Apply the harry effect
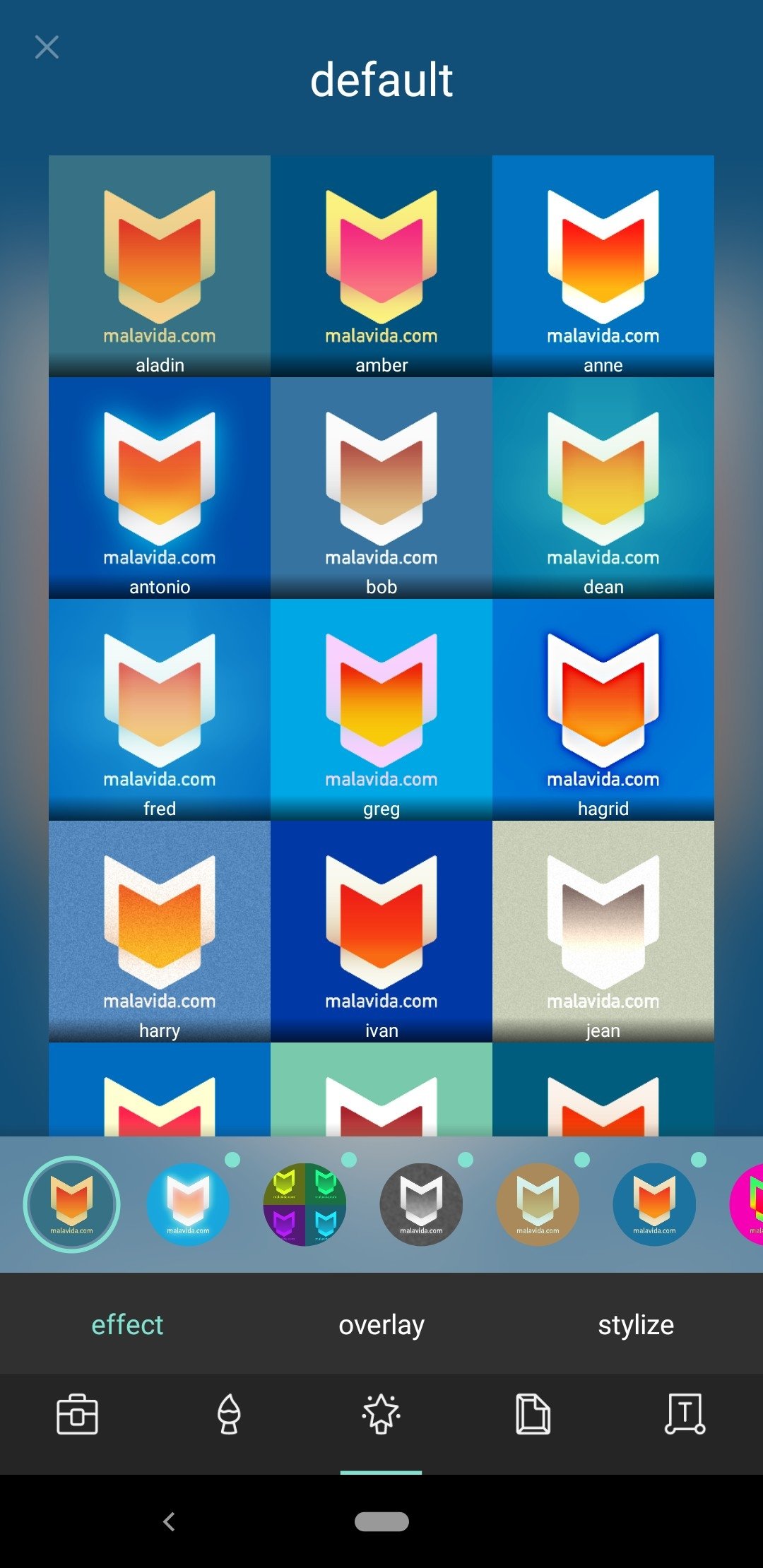Viewport: 763px width, 1568px height. [160, 932]
